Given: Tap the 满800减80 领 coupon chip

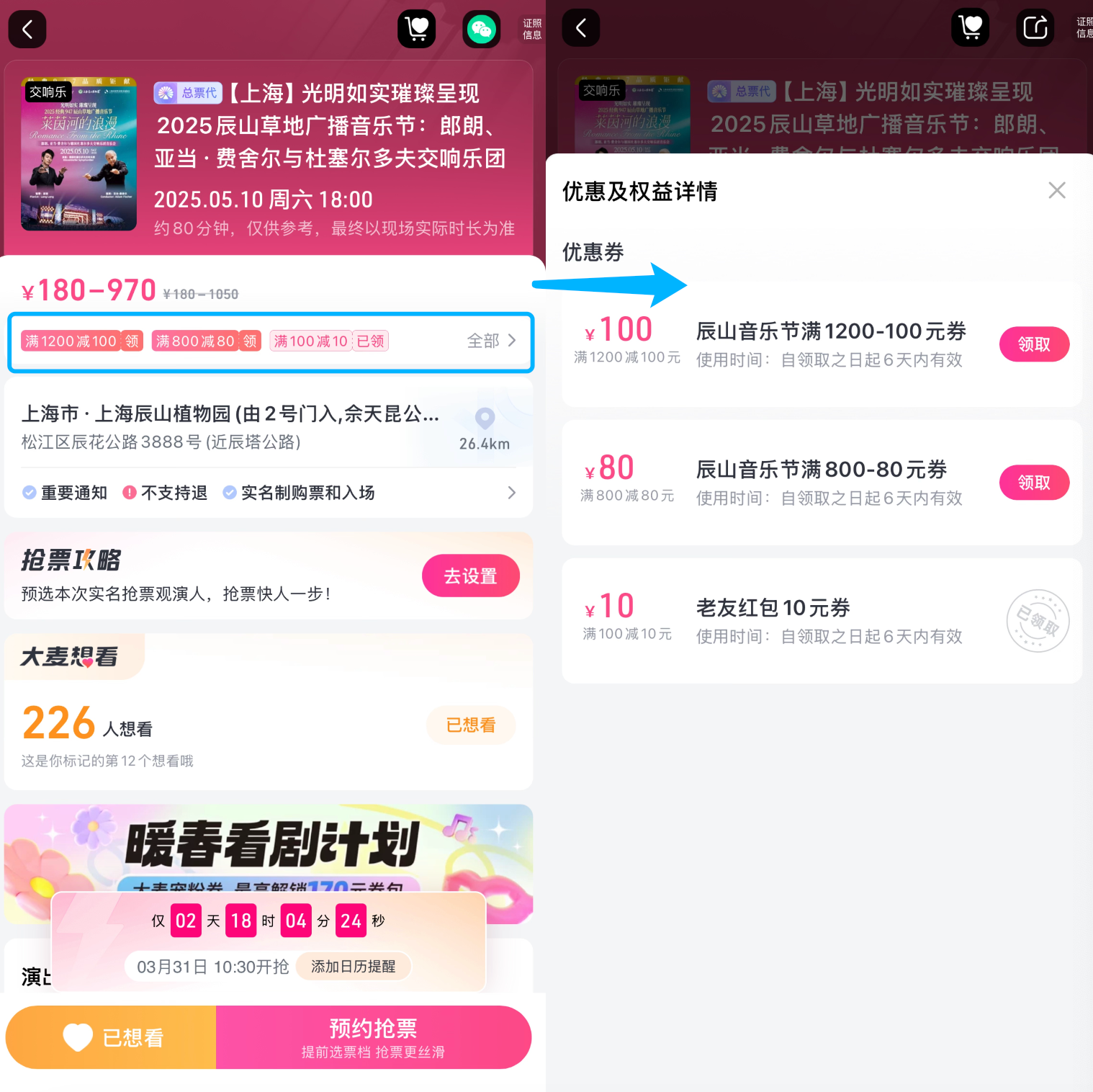Looking at the screenshot, I should pyautogui.click(x=206, y=341).
